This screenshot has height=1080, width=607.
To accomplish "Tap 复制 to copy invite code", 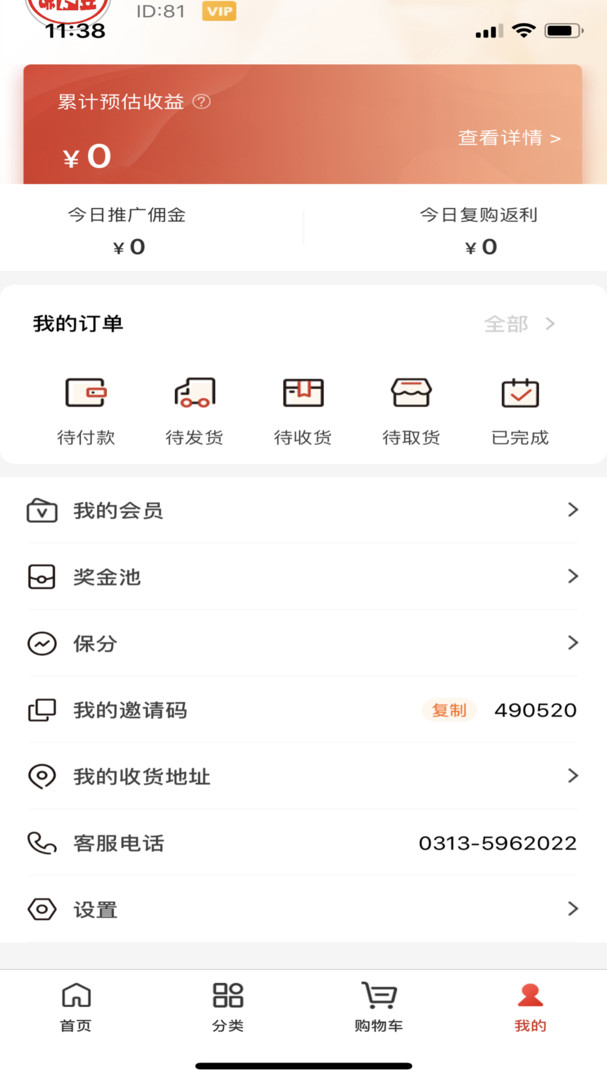I will tap(449, 710).
